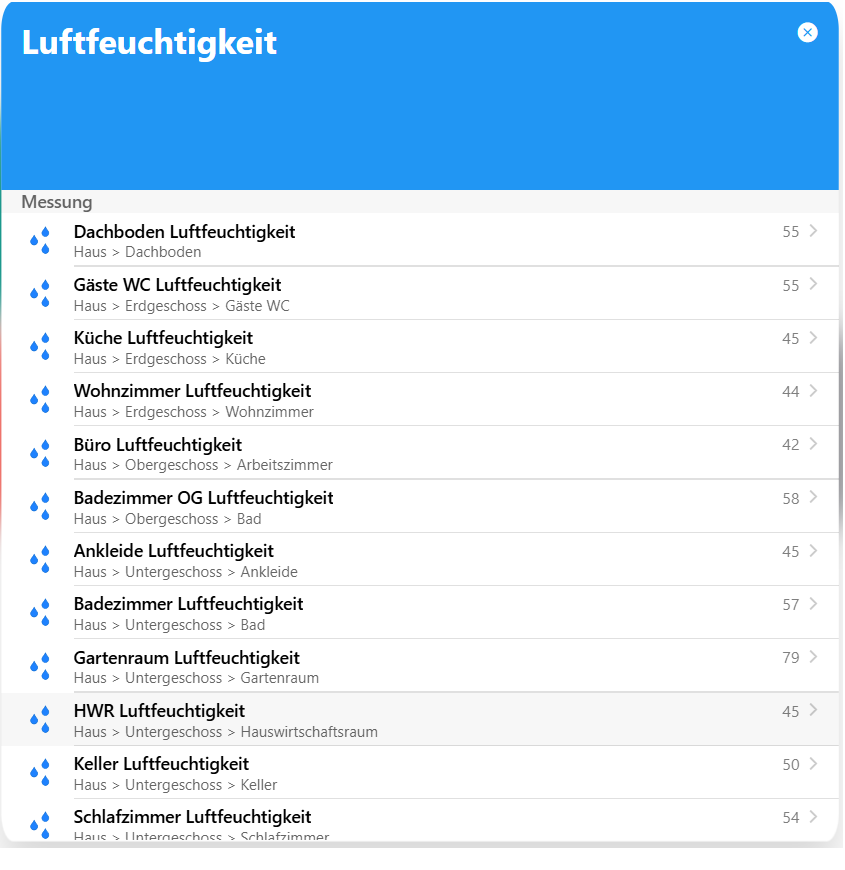Open Schlafzimmer Luftfeuchtigkeit entry
This screenshot has width=845, height=870.
coord(420,822)
